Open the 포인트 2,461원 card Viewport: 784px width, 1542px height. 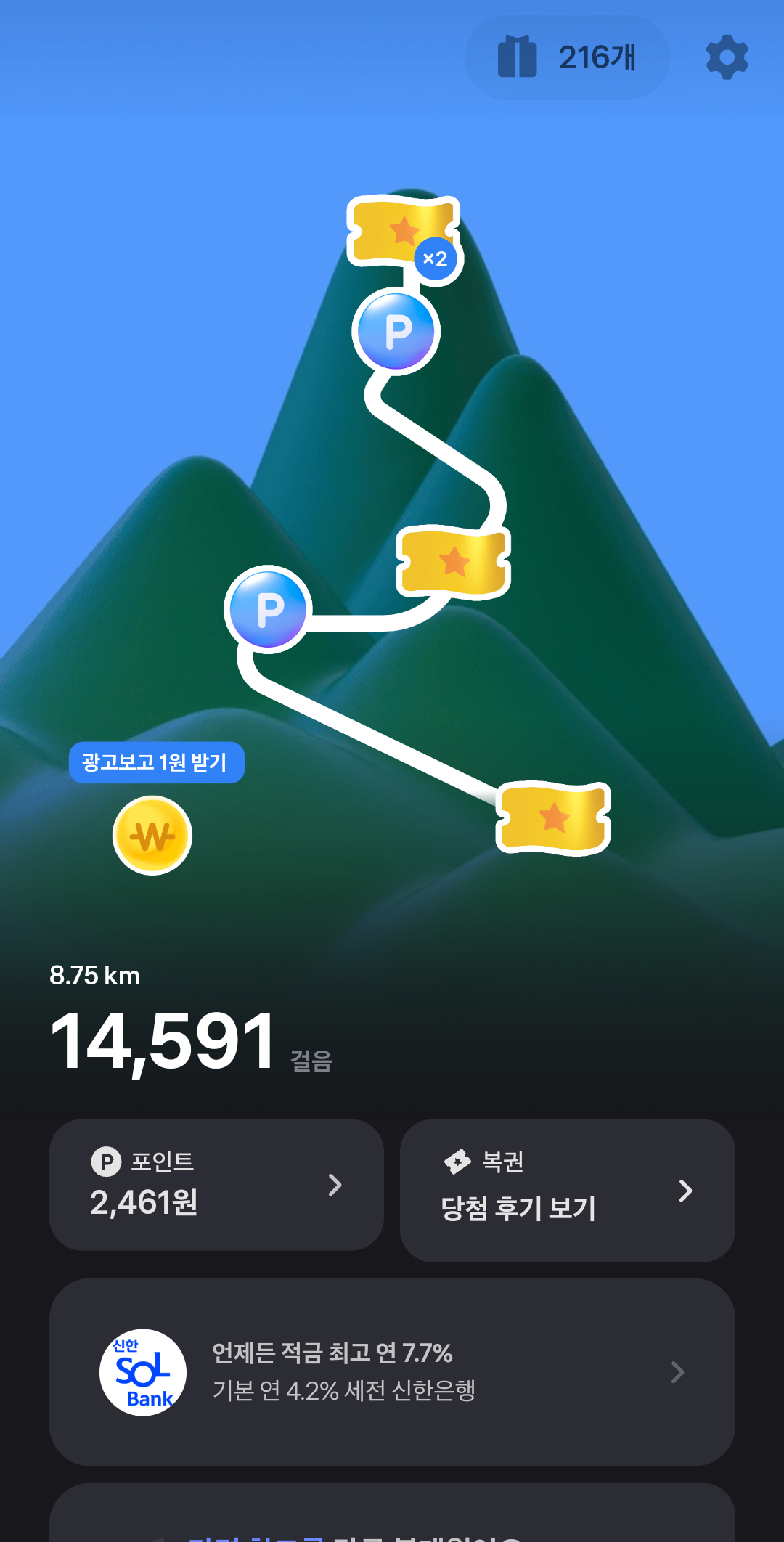click(216, 1184)
